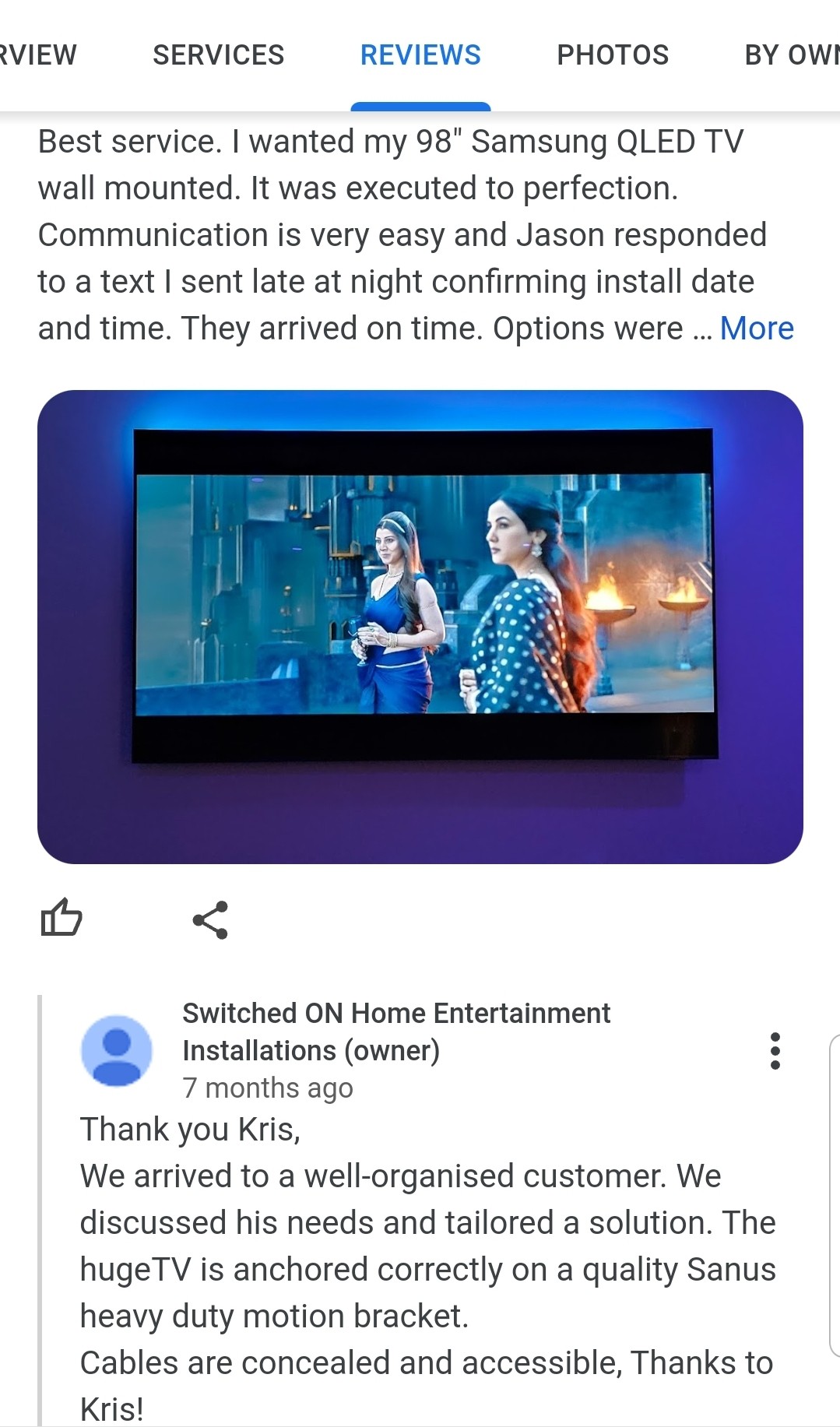Go to the Overview tab
The width and height of the screenshot is (840, 1427).
coord(37,55)
